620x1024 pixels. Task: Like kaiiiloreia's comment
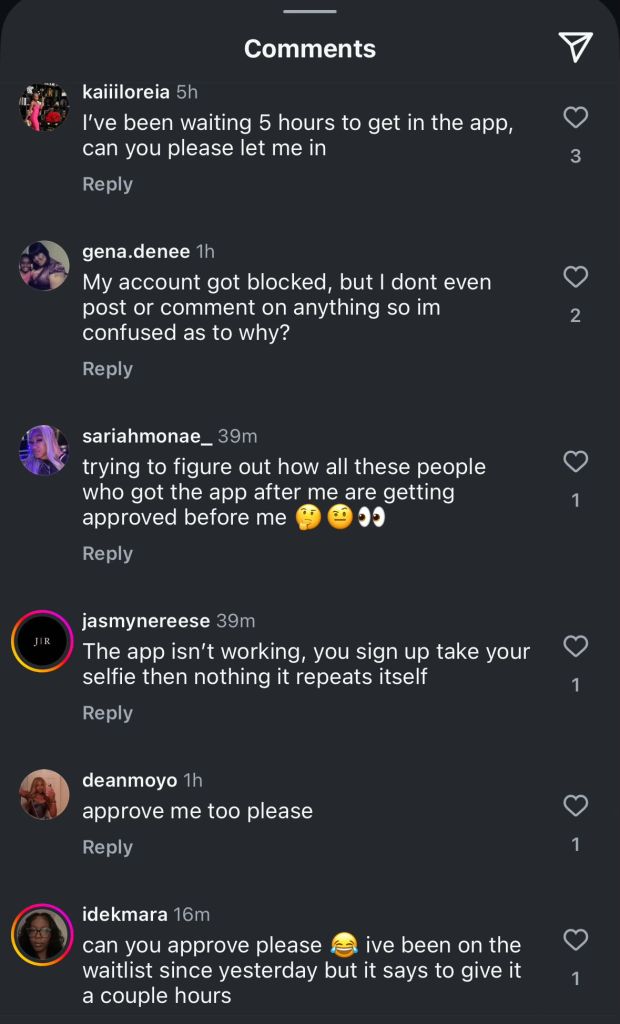point(575,118)
